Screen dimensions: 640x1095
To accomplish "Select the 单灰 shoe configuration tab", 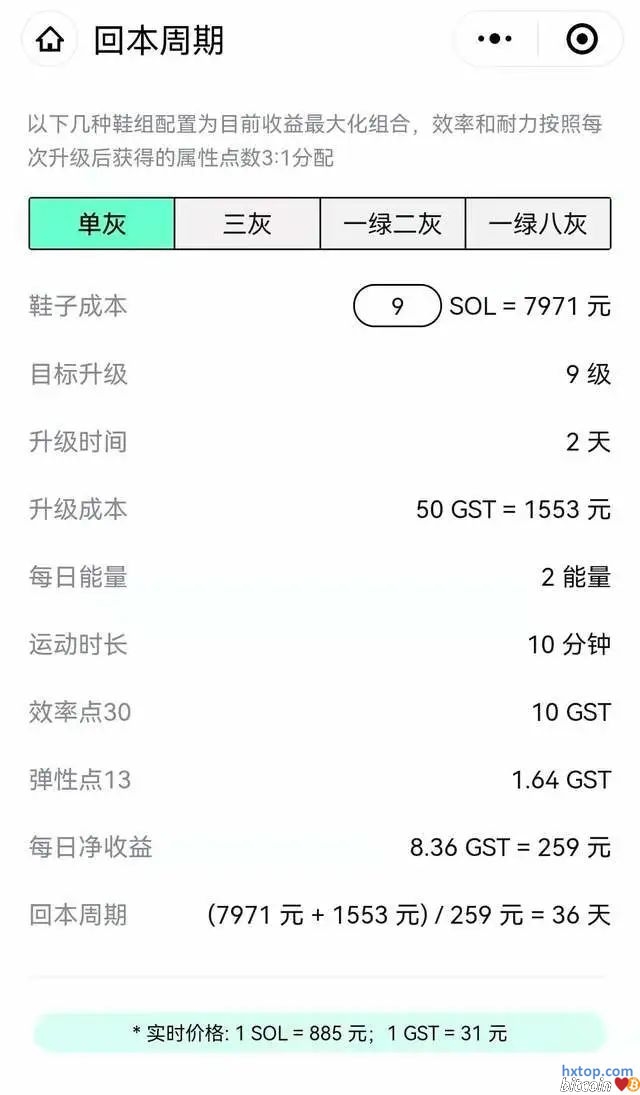I will point(102,223).
